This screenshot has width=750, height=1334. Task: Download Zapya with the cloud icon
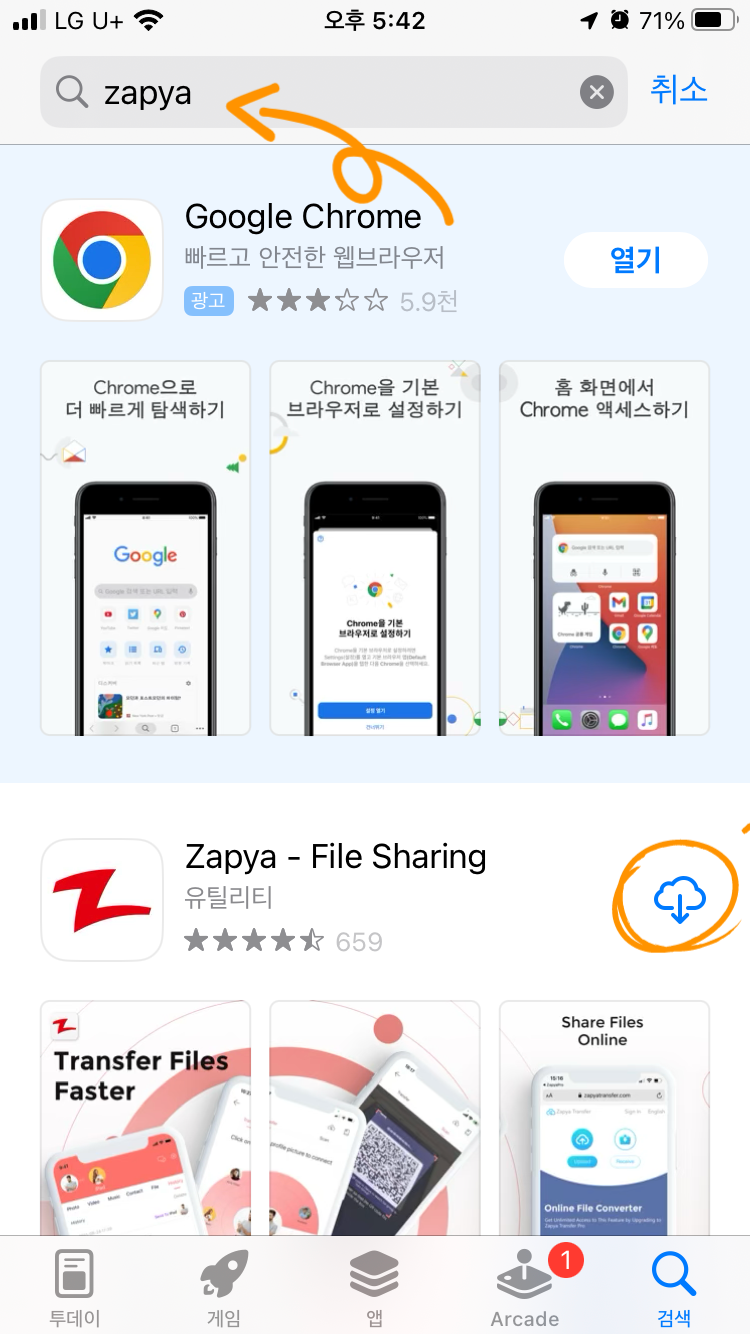click(x=680, y=901)
